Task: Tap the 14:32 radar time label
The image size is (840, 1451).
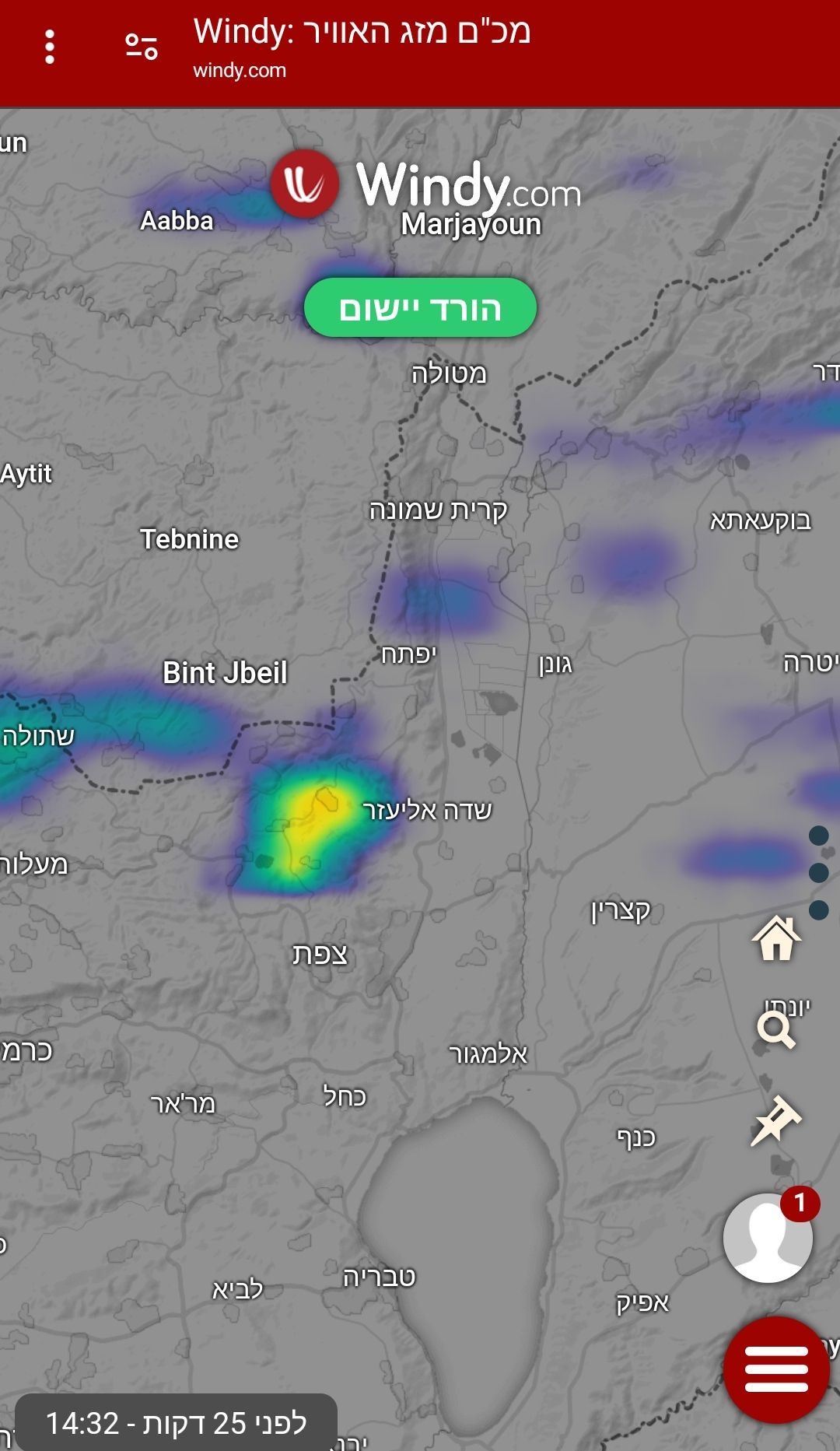Action: point(177,1423)
